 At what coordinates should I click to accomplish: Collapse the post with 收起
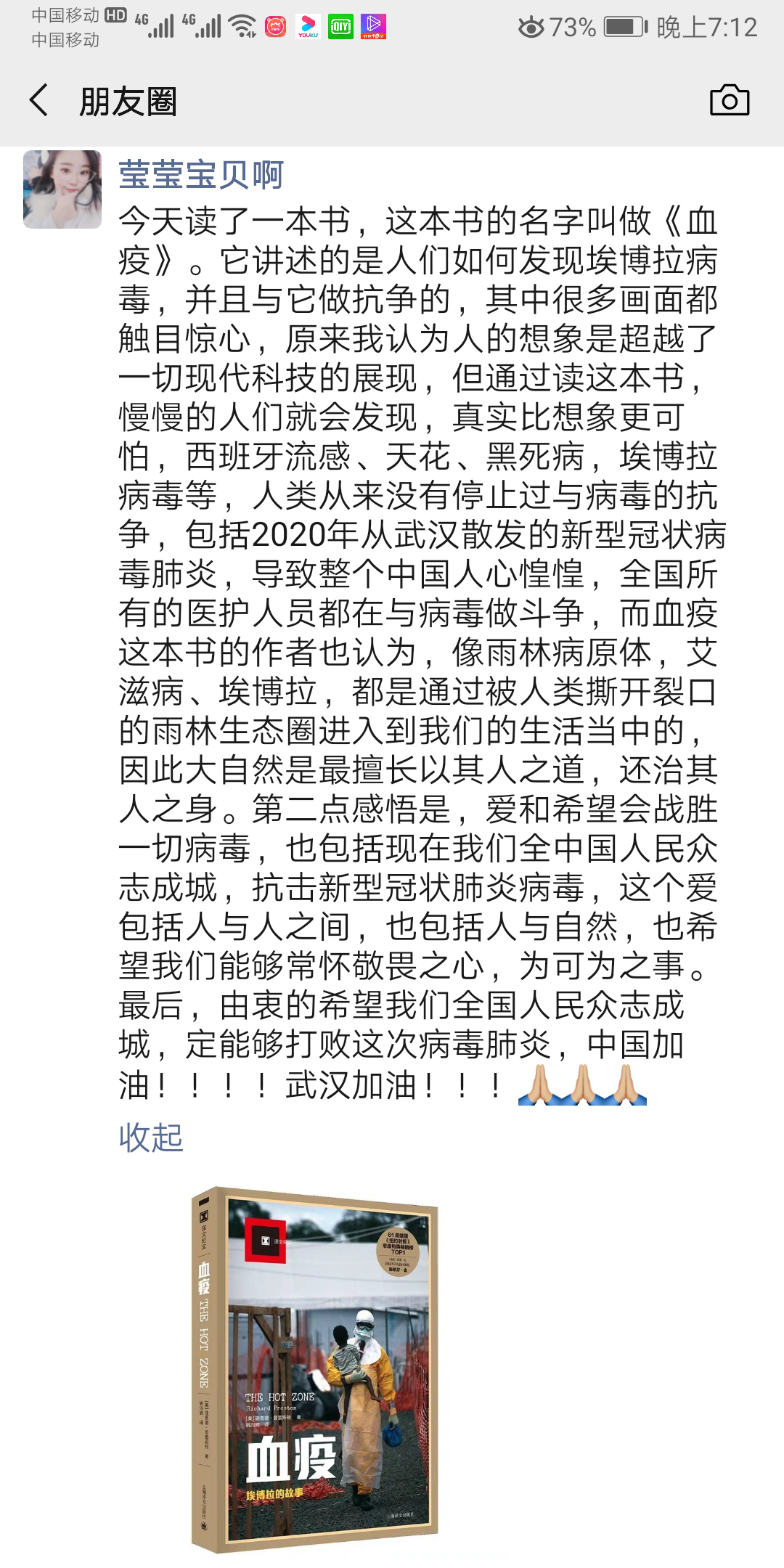[x=151, y=1137]
